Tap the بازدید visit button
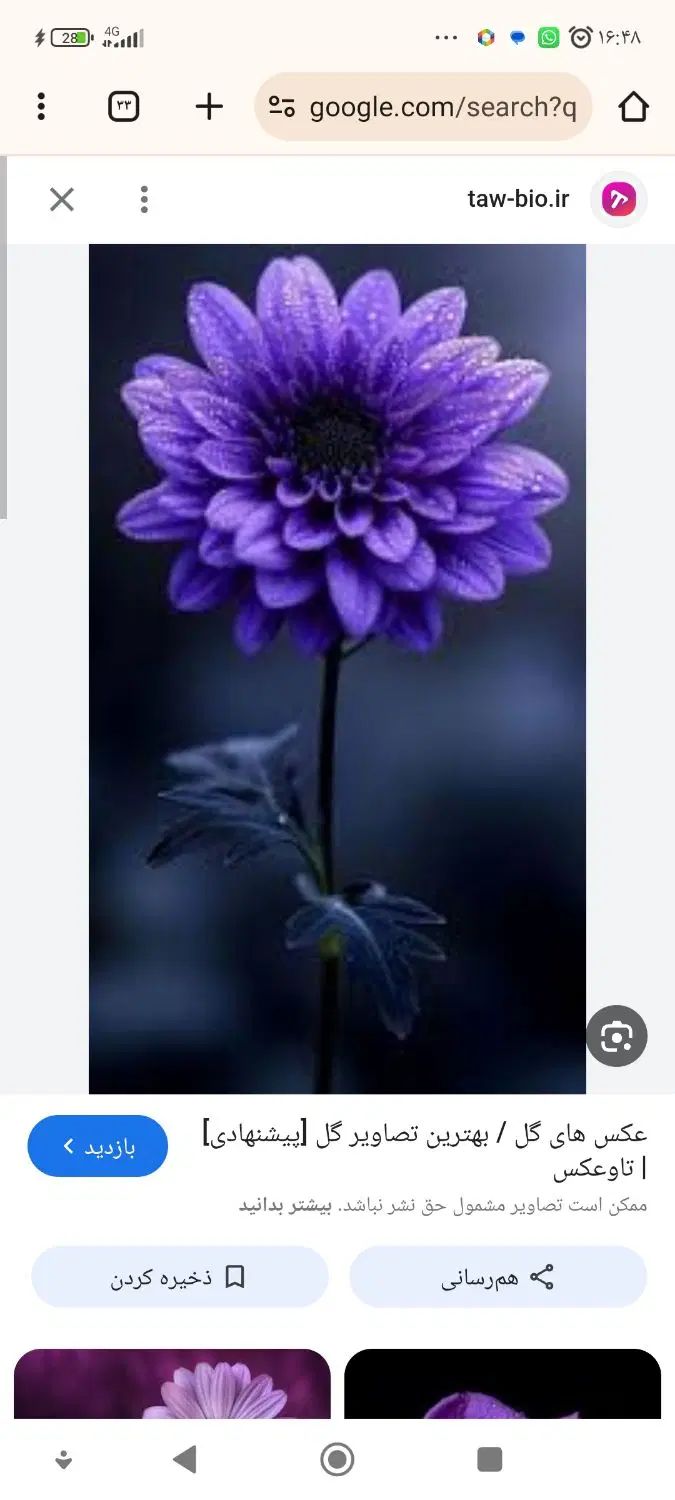Image resolution: width=675 pixels, height=1500 pixels. click(98, 1146)
